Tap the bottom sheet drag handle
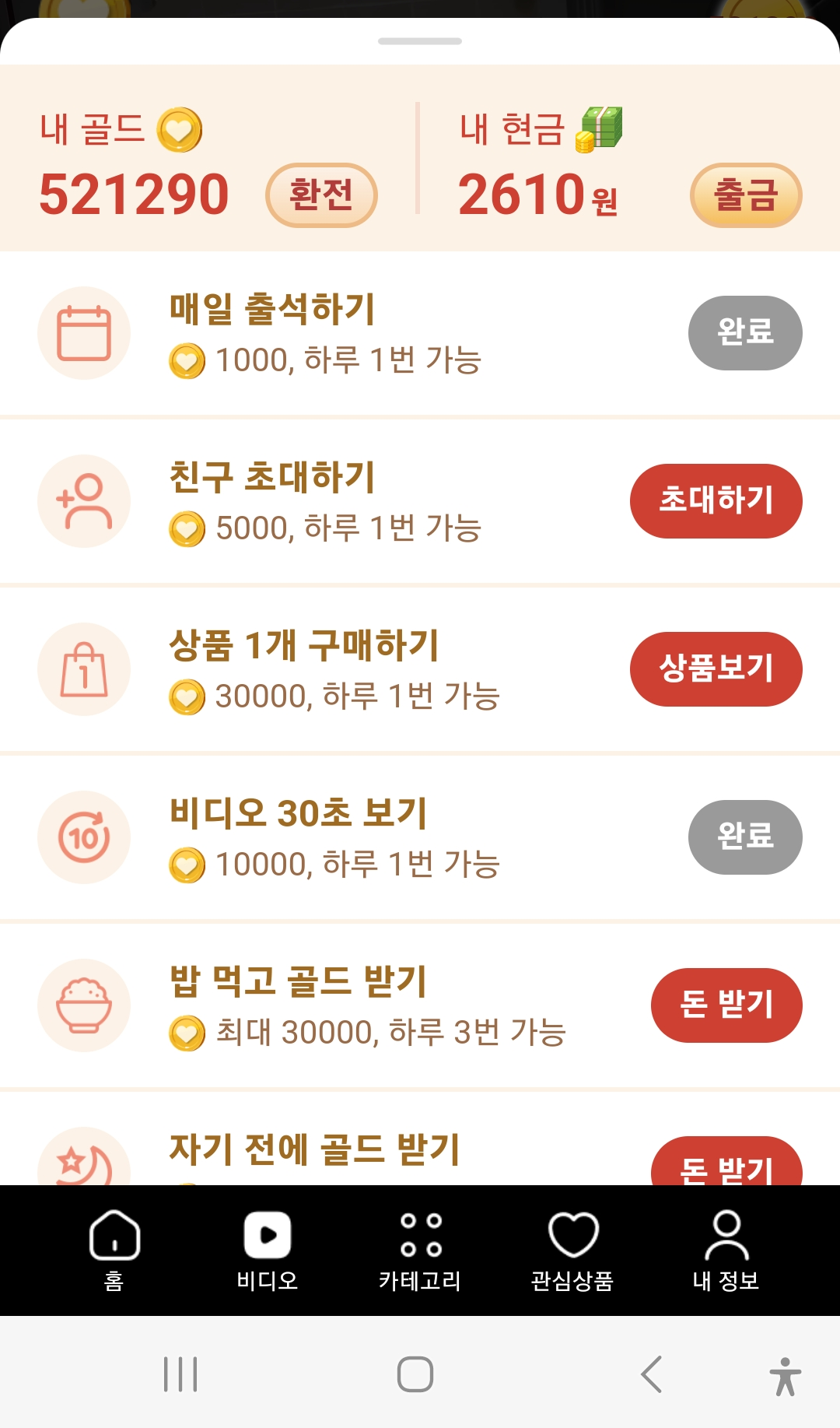Viewport: 840px width, 1428px height. pyautogui.click(x=420, y=41)
